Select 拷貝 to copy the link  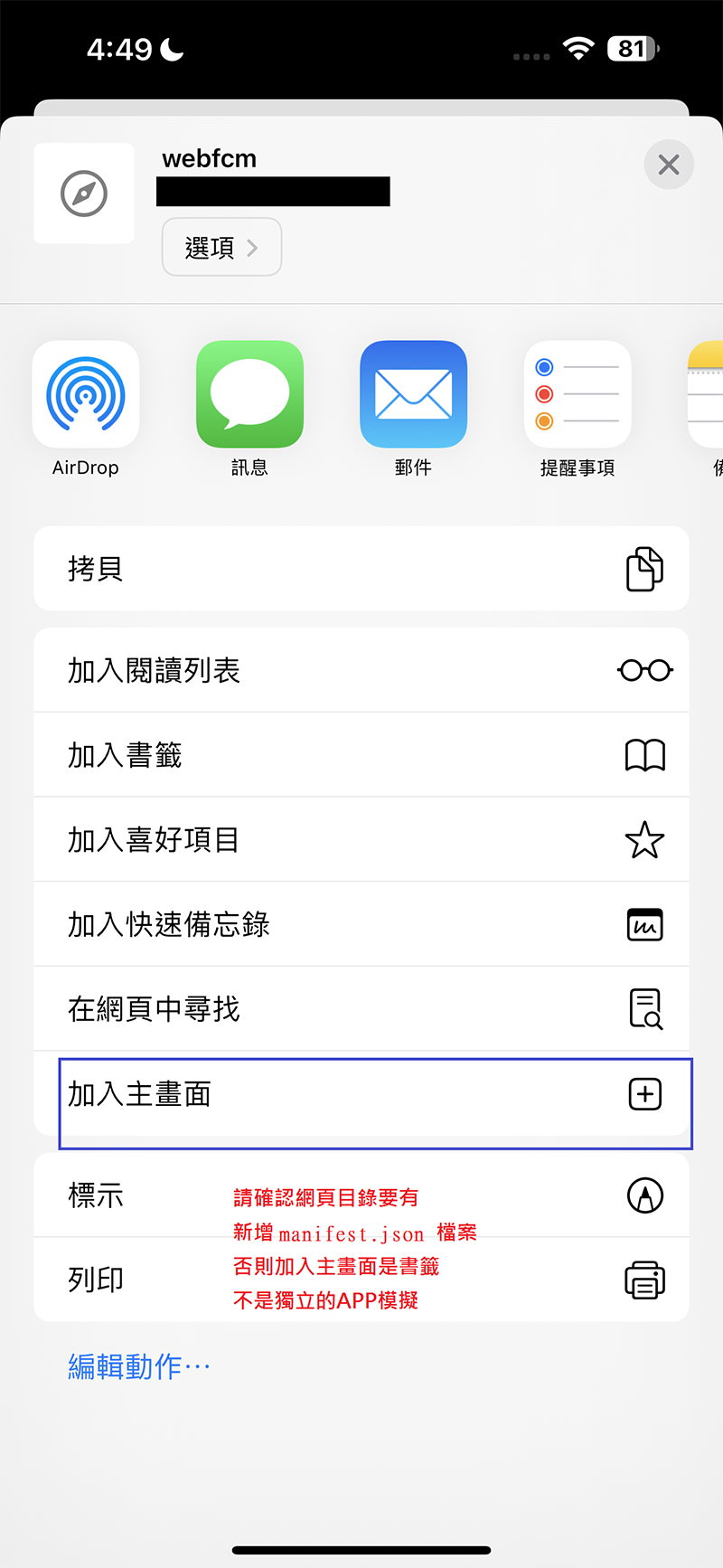coord(361,569)
